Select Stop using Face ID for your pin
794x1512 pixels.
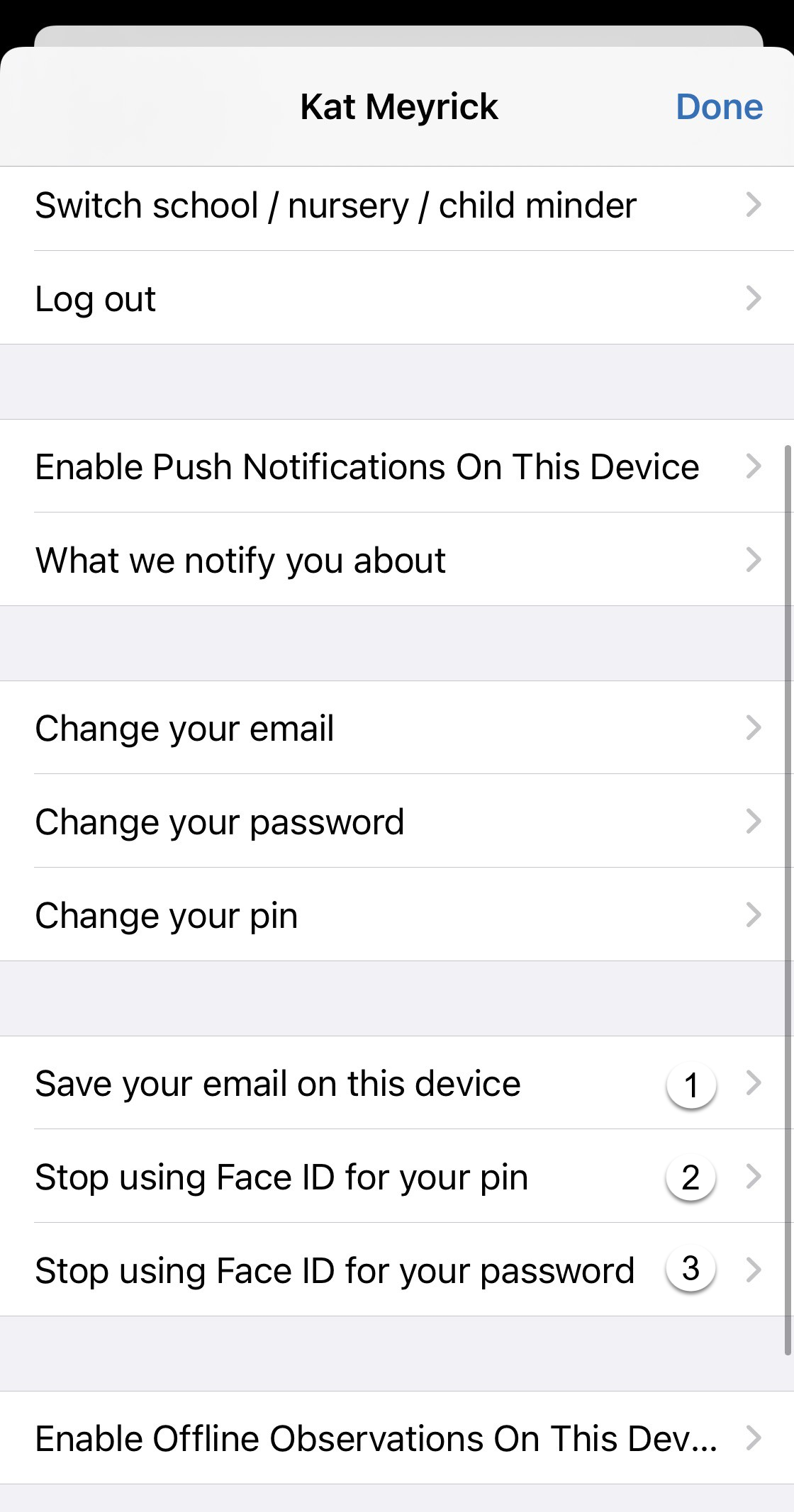coord(281,1177)
